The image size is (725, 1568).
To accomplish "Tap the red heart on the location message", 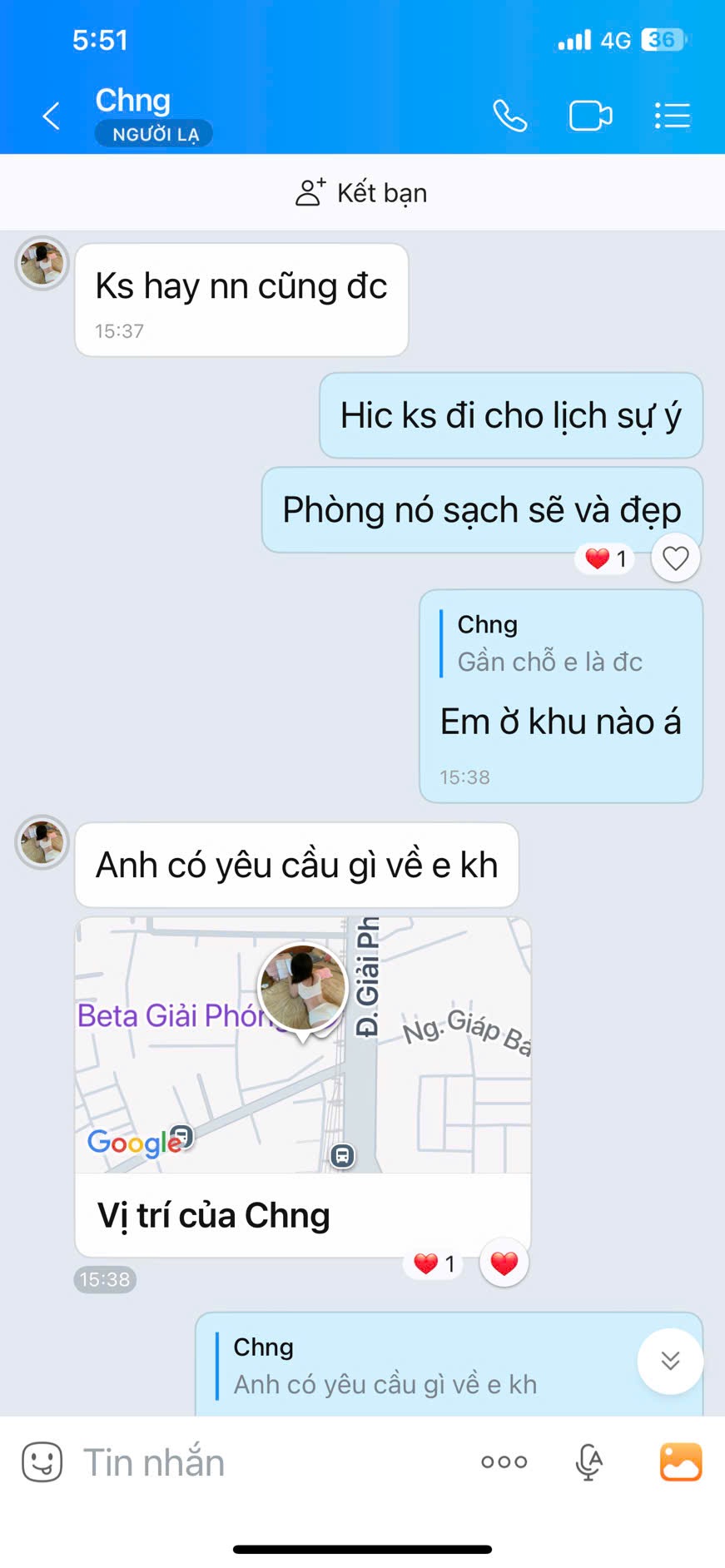I will pyautogui.click(x=504, y=1263).
